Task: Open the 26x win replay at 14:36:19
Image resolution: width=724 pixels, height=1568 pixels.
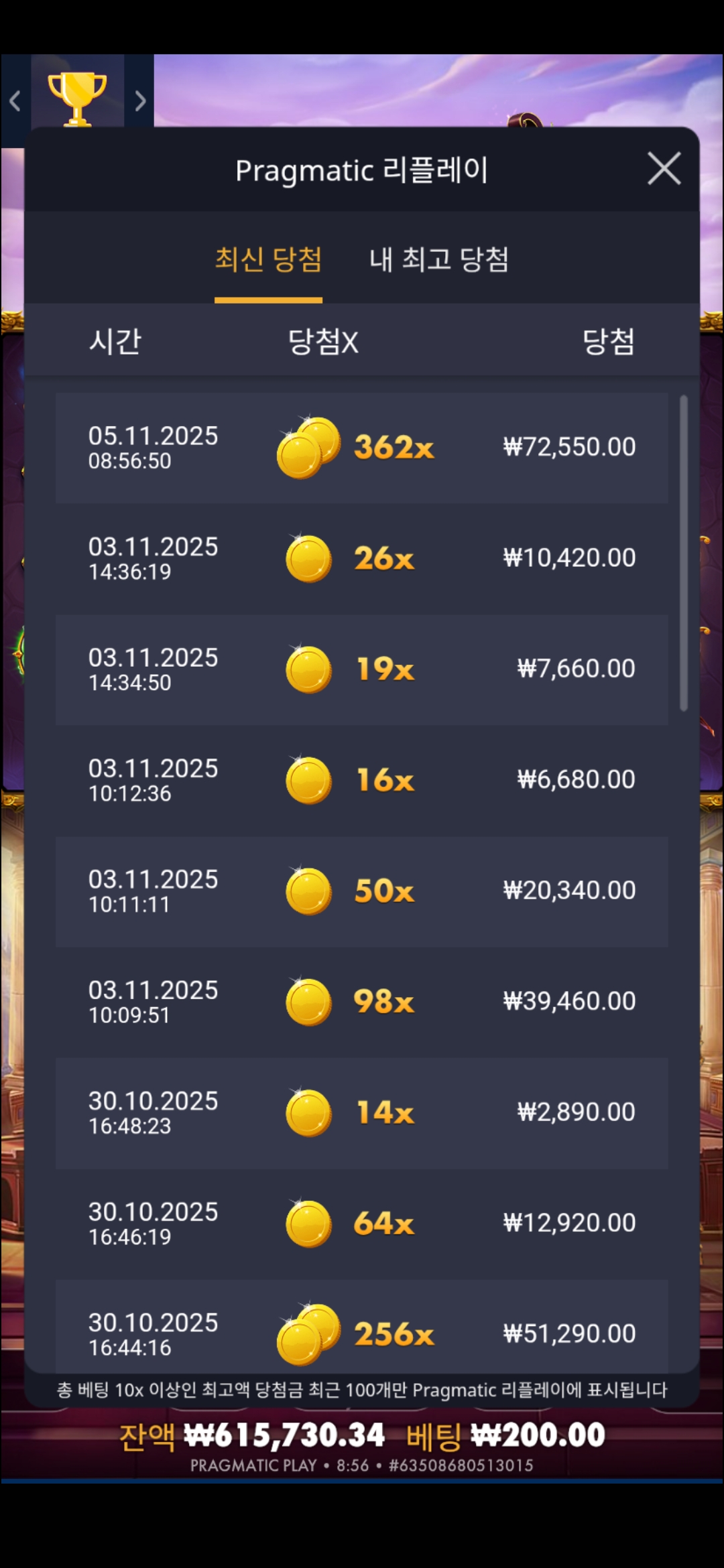Action: (362, 558)
